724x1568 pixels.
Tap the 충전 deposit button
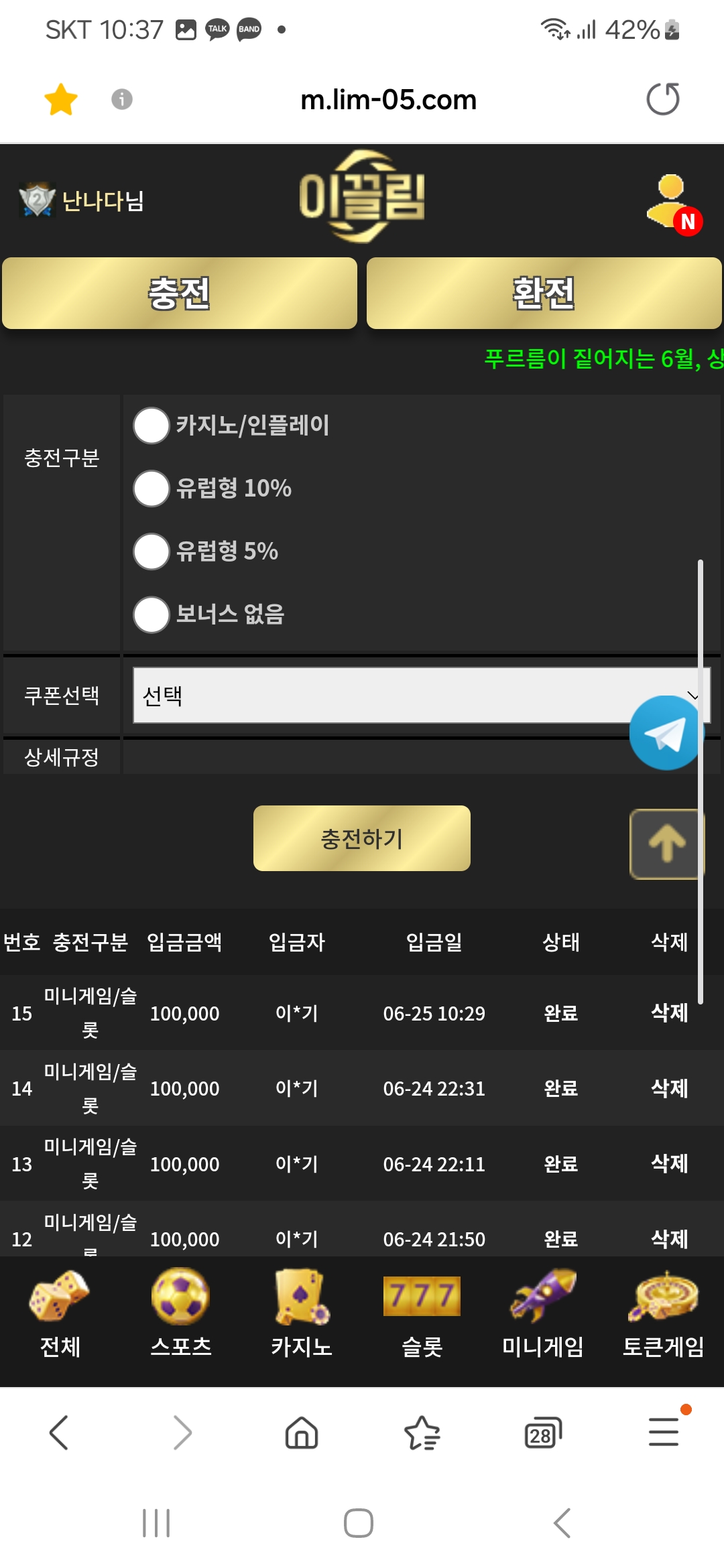(x=179, y=293)
